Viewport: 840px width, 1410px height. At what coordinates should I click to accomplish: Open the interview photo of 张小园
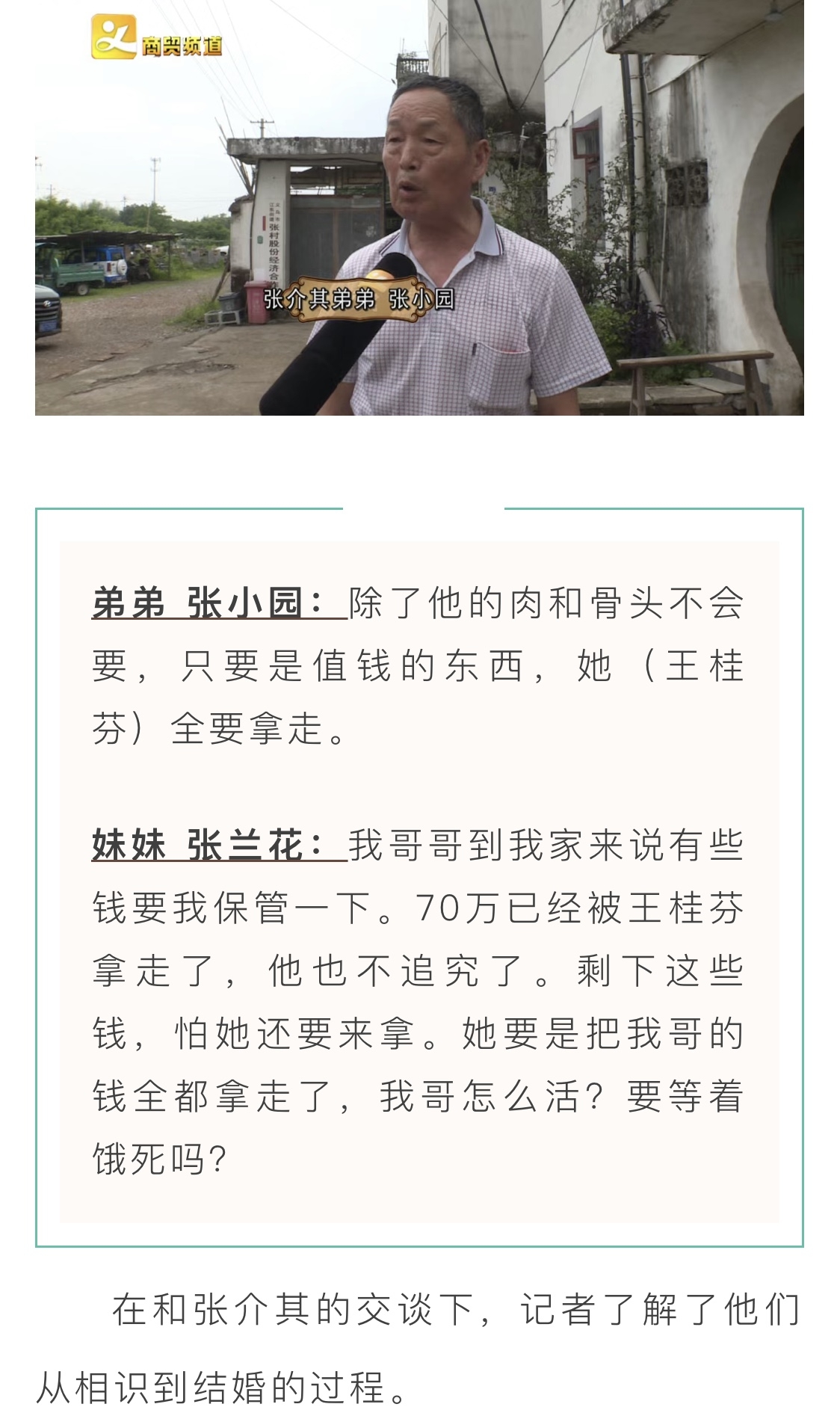[x=419, y=207]
